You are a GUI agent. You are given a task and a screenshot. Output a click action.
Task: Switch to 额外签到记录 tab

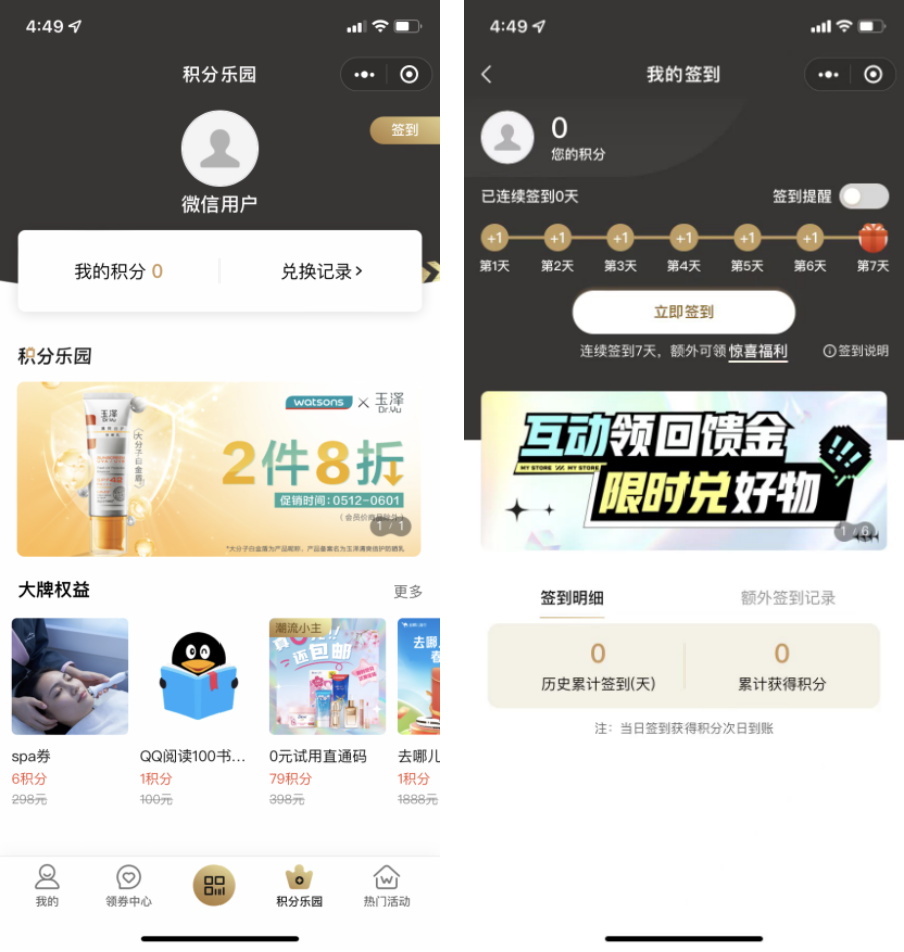787,598
